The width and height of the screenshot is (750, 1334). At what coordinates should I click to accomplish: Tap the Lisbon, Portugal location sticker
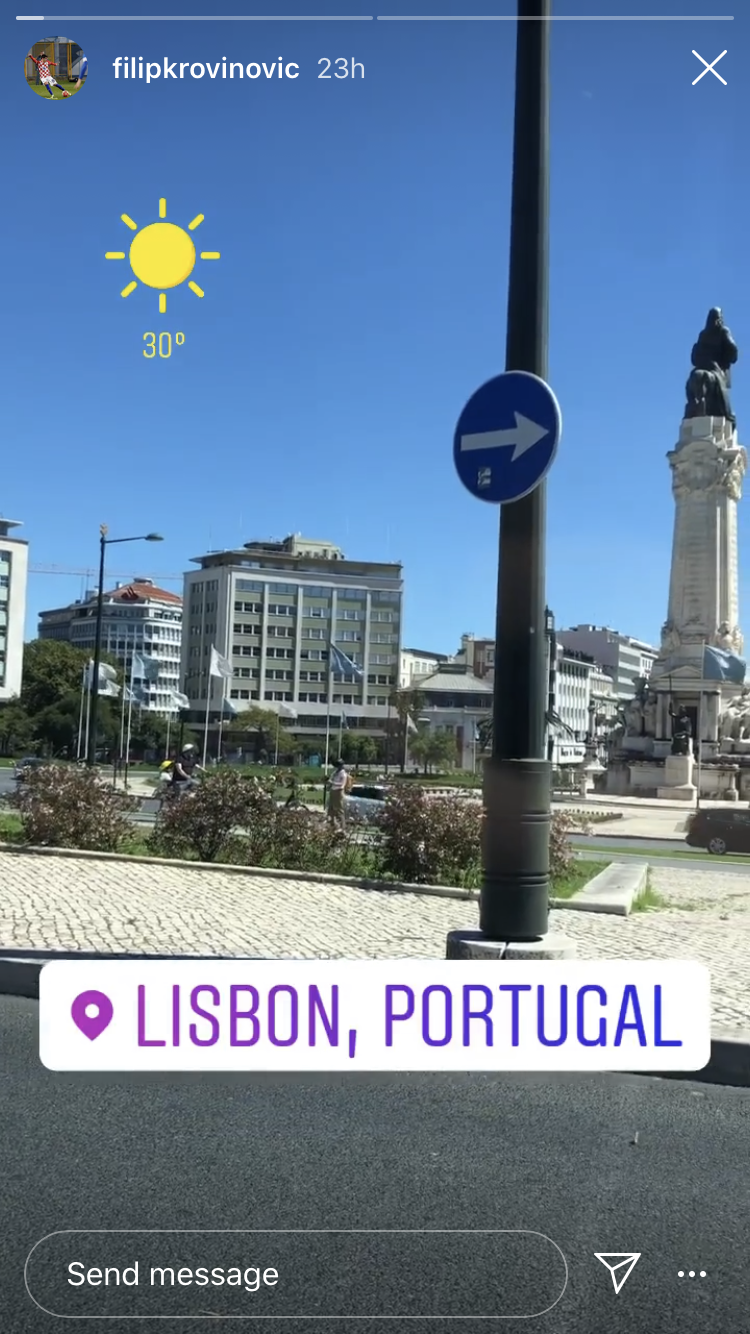[x=375, y=1016]
